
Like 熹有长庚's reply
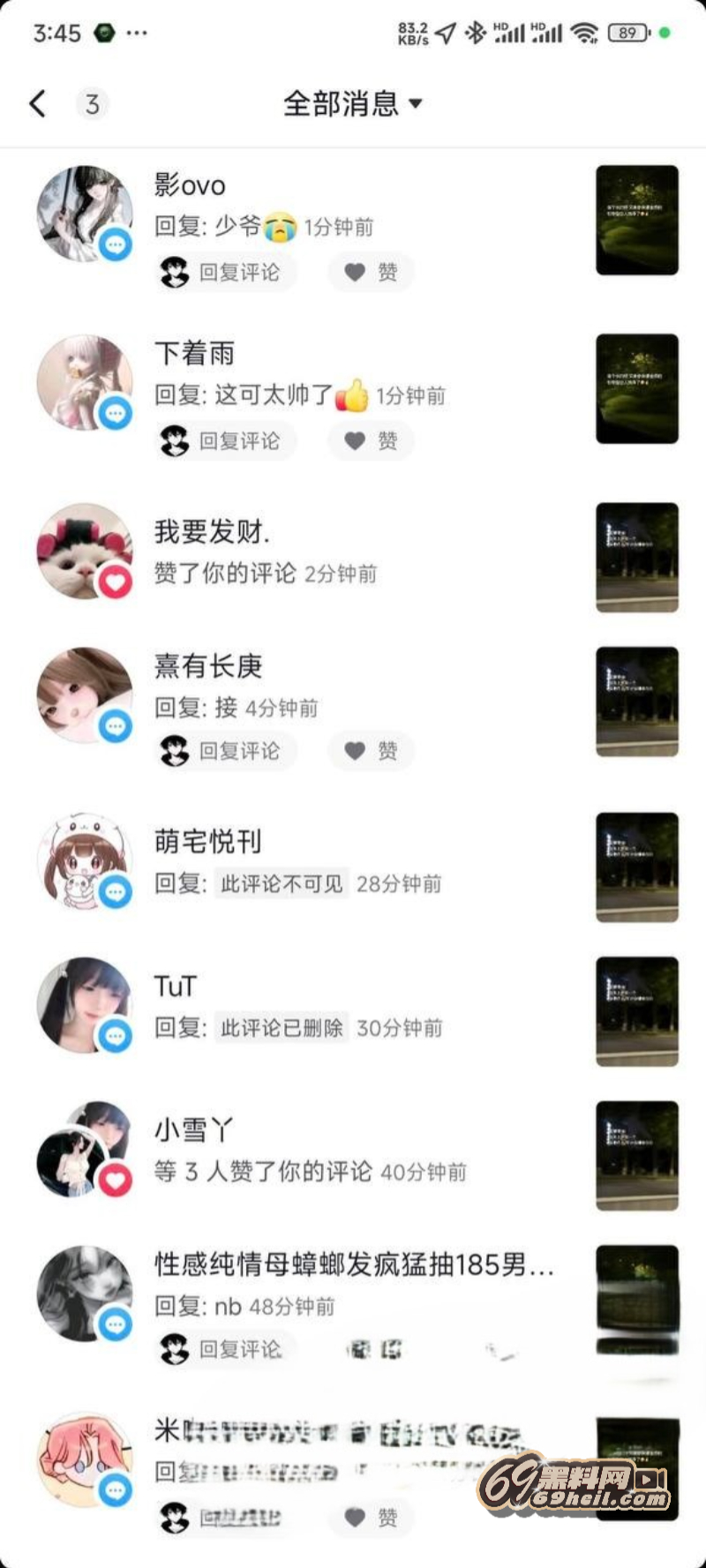coord(371,751)
